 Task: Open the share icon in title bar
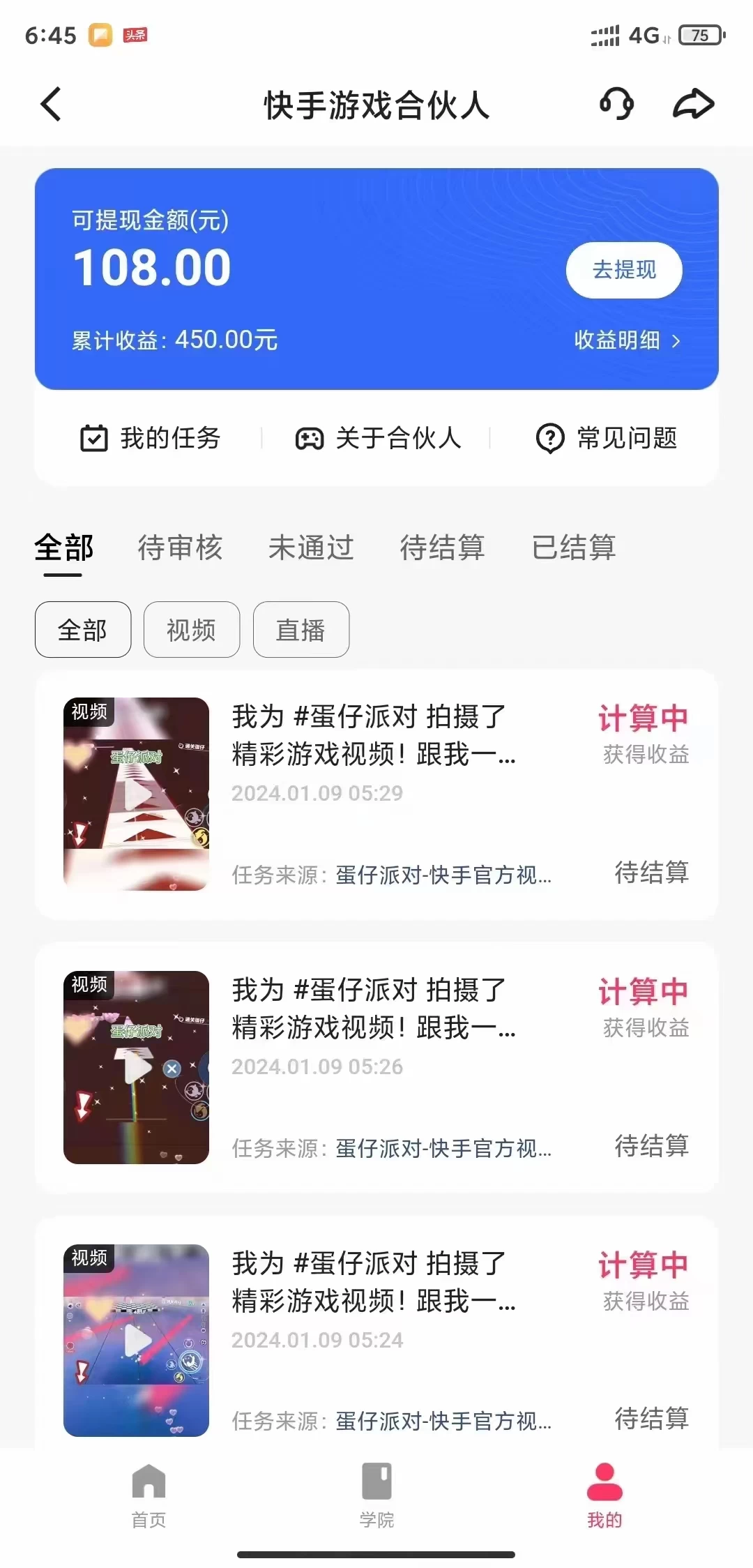click(694, 105)
